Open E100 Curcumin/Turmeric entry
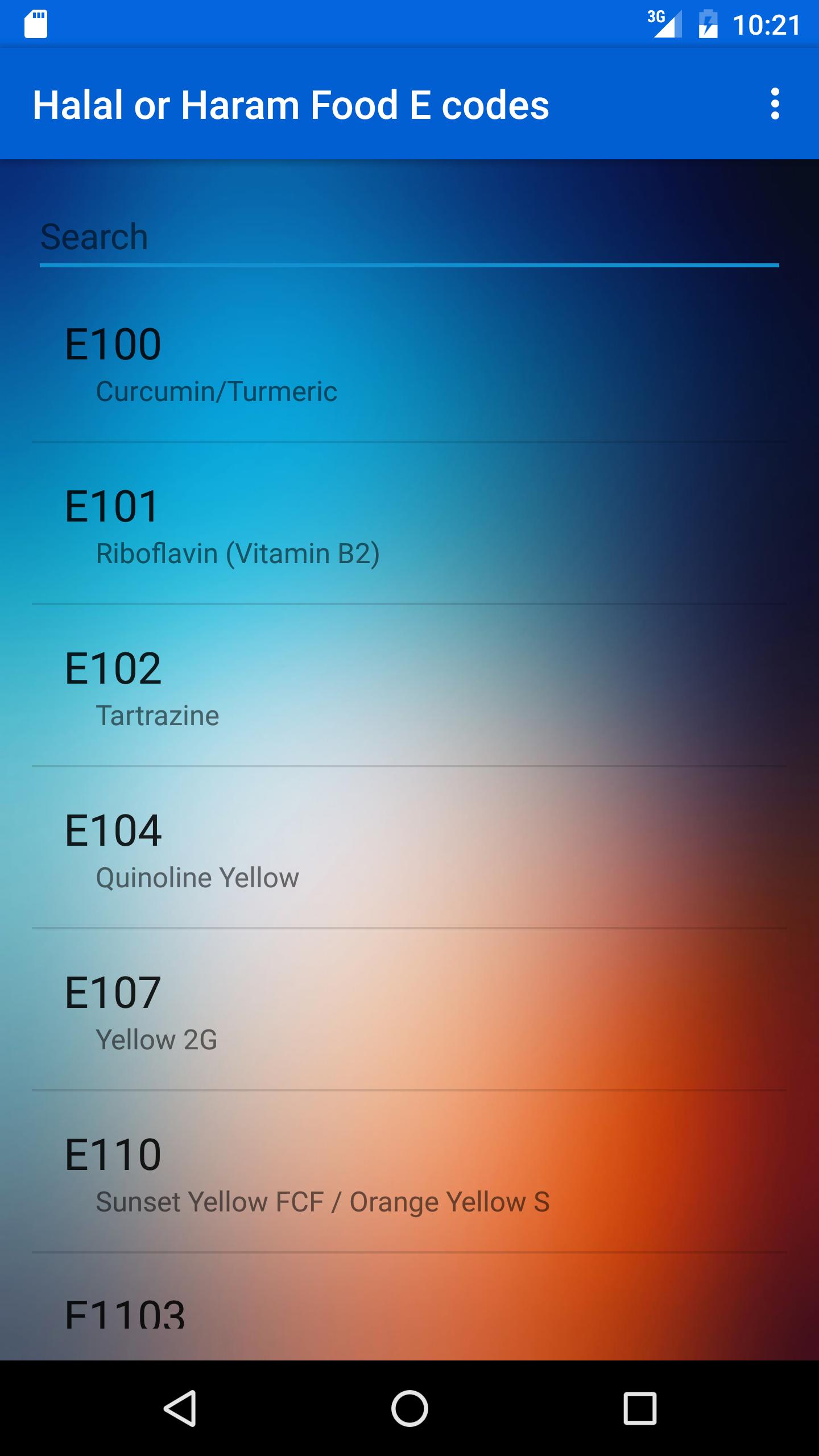Image resolution: width=819 pixels, height=1456 pixels. [x=408, y=364]
